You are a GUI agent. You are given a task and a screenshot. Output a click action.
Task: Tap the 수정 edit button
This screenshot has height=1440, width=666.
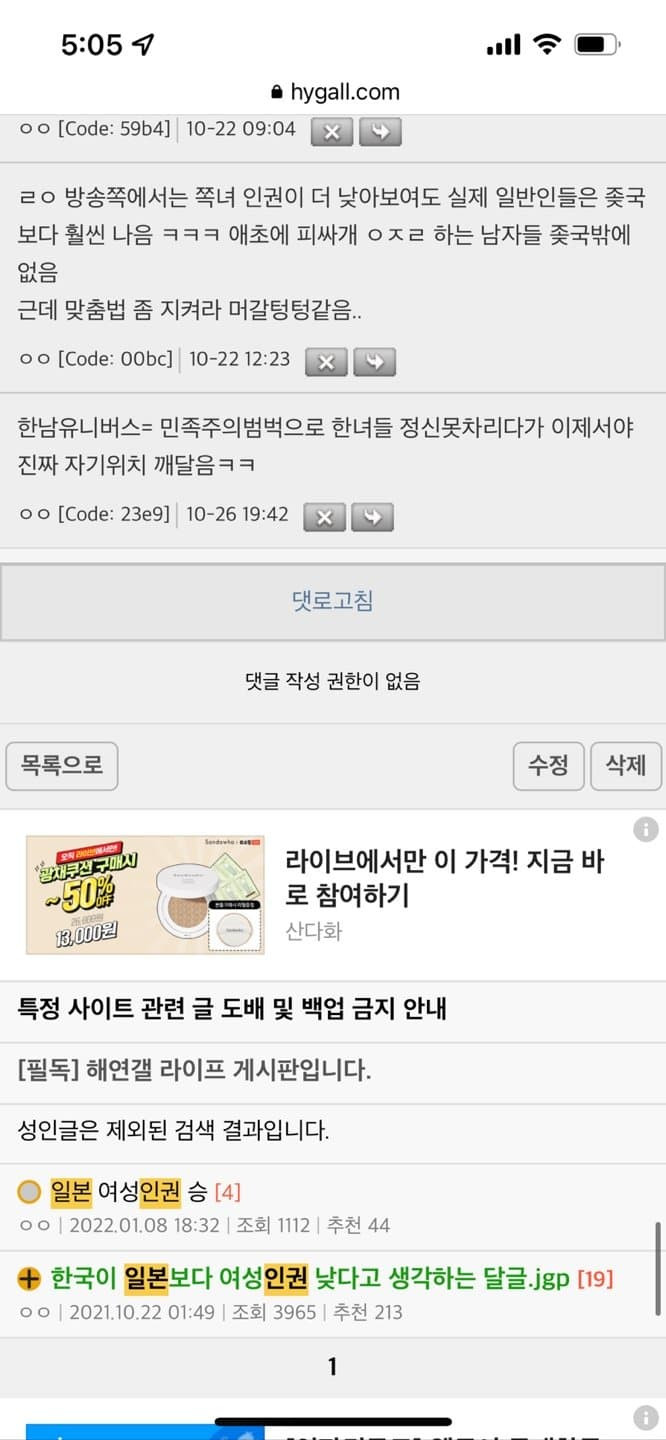tap(548, 766)
